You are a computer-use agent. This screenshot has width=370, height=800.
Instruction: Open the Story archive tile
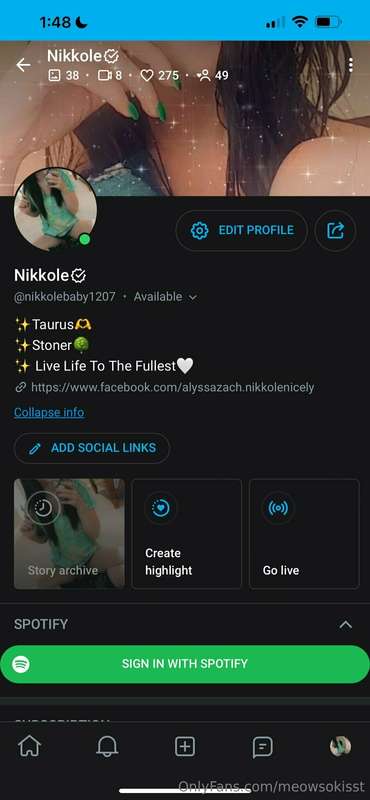pos(69,534)
